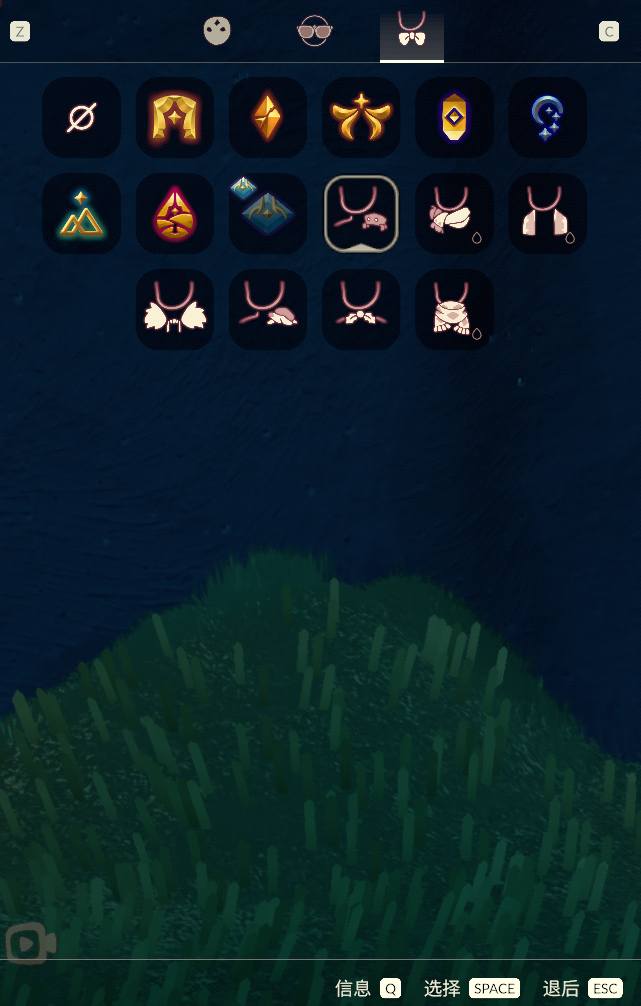Screen dimensions: 641x1006
Task: Open 信息 item info
Action: 367,988
